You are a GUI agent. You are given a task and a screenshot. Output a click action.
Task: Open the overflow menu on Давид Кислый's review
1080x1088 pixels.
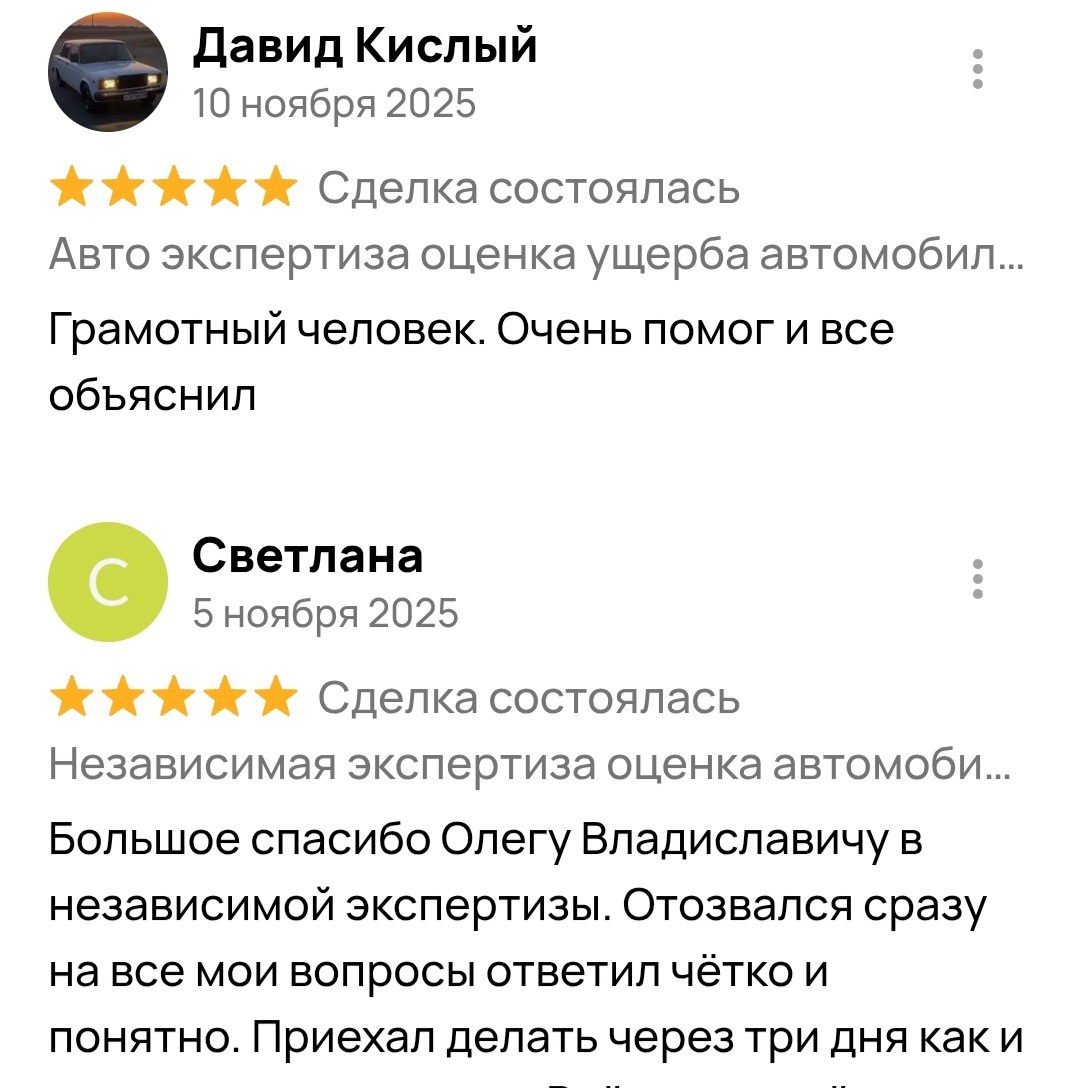point(978,69)
